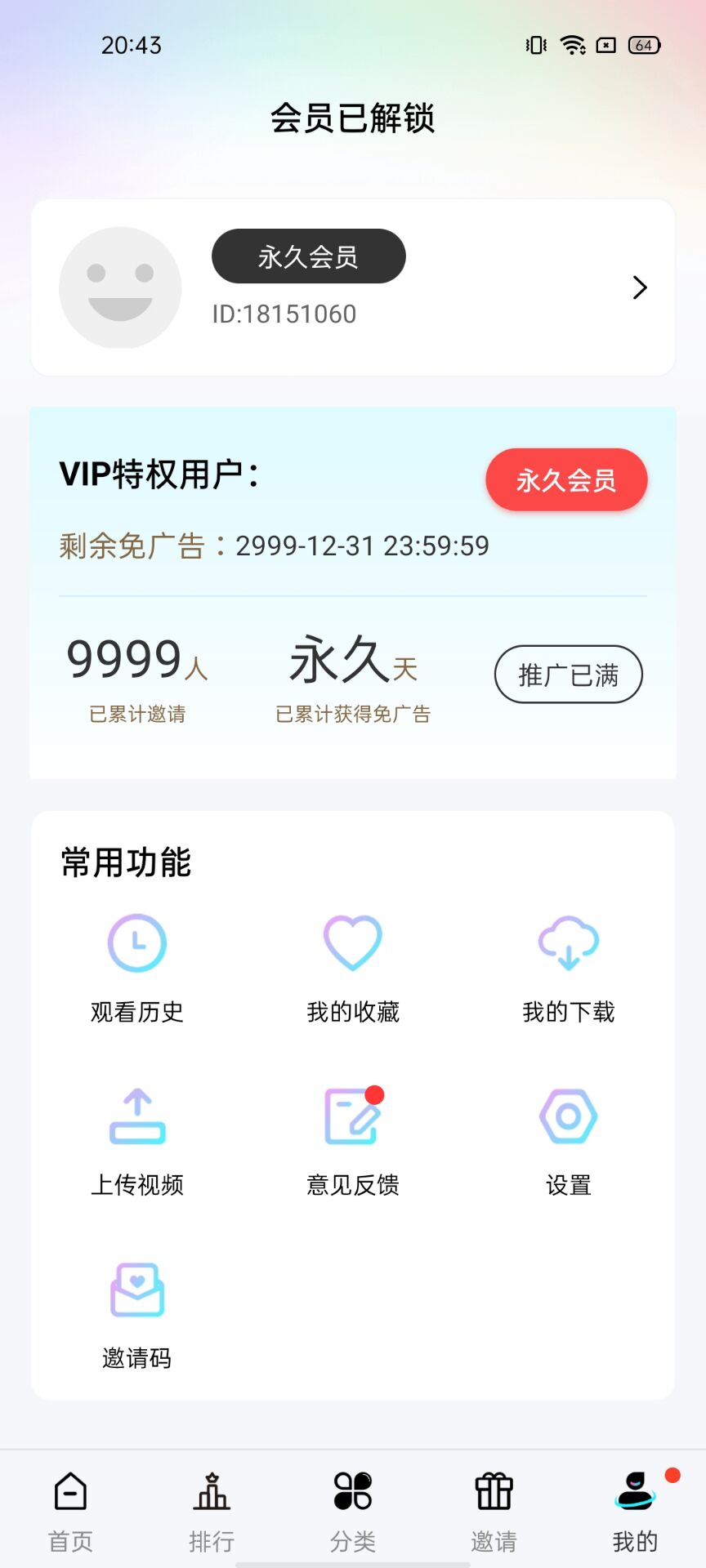Open 意见反馈 feedback
Image resolution: width=706 pixels, height=1568 pixels.
point(353,1143)
